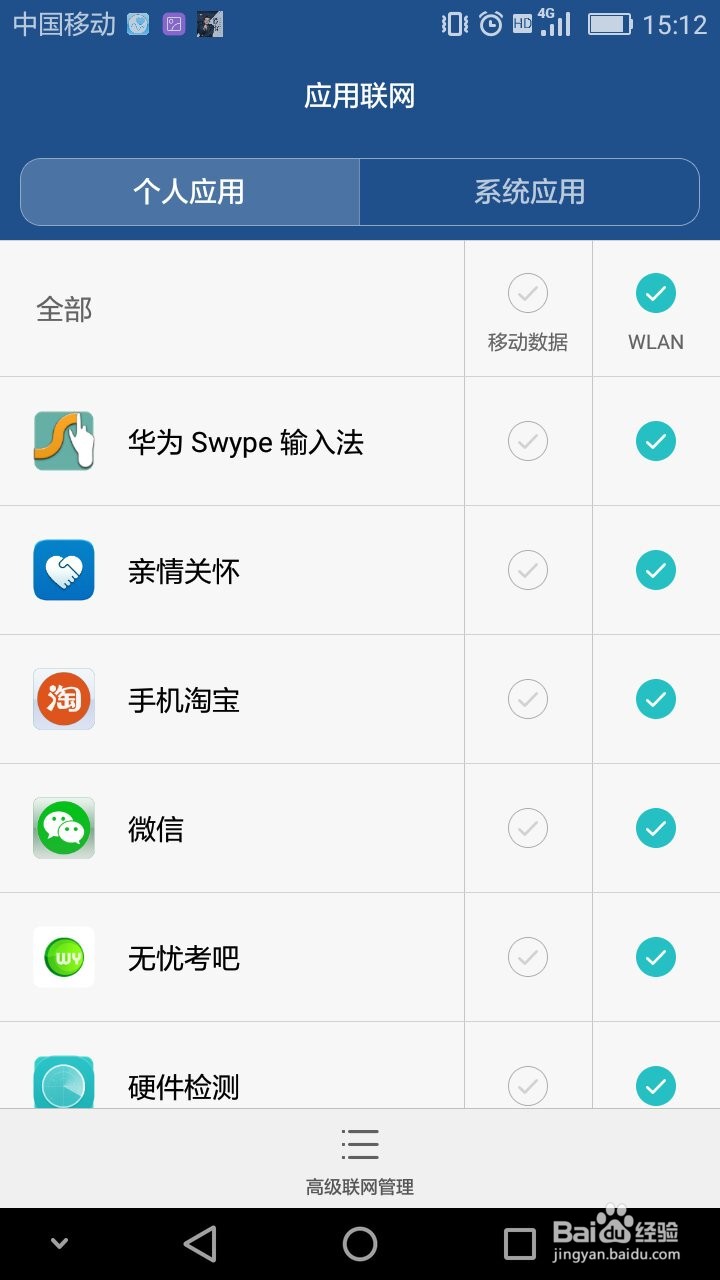Click the 手机淘宝 Taobao app icon
This screenshot has width=720, height=1280.
(x=63, y=699)
